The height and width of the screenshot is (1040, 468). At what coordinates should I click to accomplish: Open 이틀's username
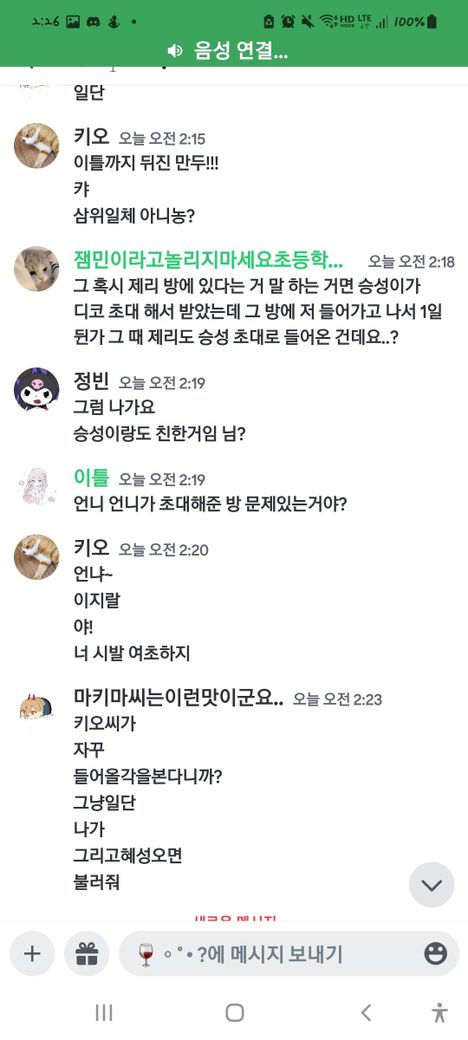(x=91, y=478)
